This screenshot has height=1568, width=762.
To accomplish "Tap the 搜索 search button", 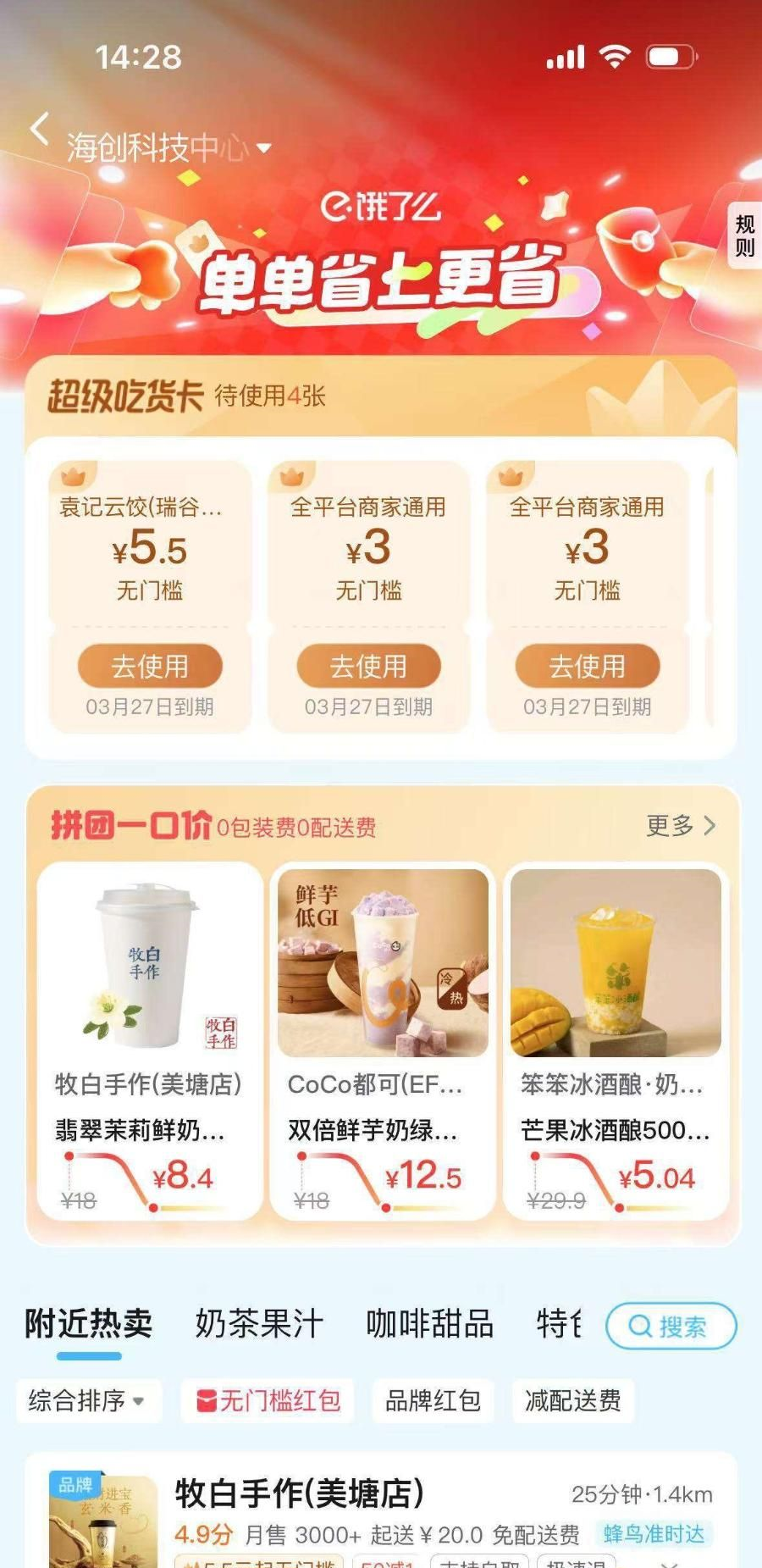I will tap(671, 1326).
